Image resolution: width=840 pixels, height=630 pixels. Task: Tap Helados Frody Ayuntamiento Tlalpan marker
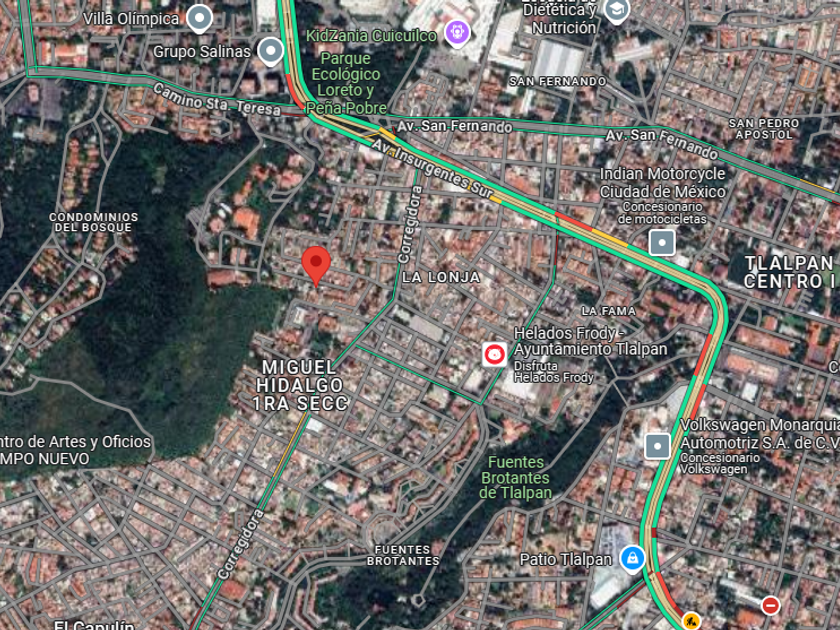[x=494, y=355]
